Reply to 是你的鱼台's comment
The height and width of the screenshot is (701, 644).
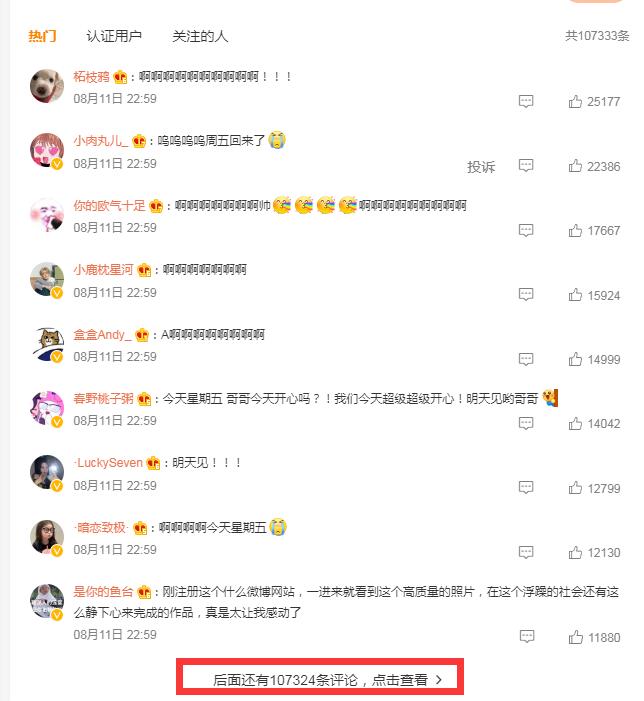point(526,638)
